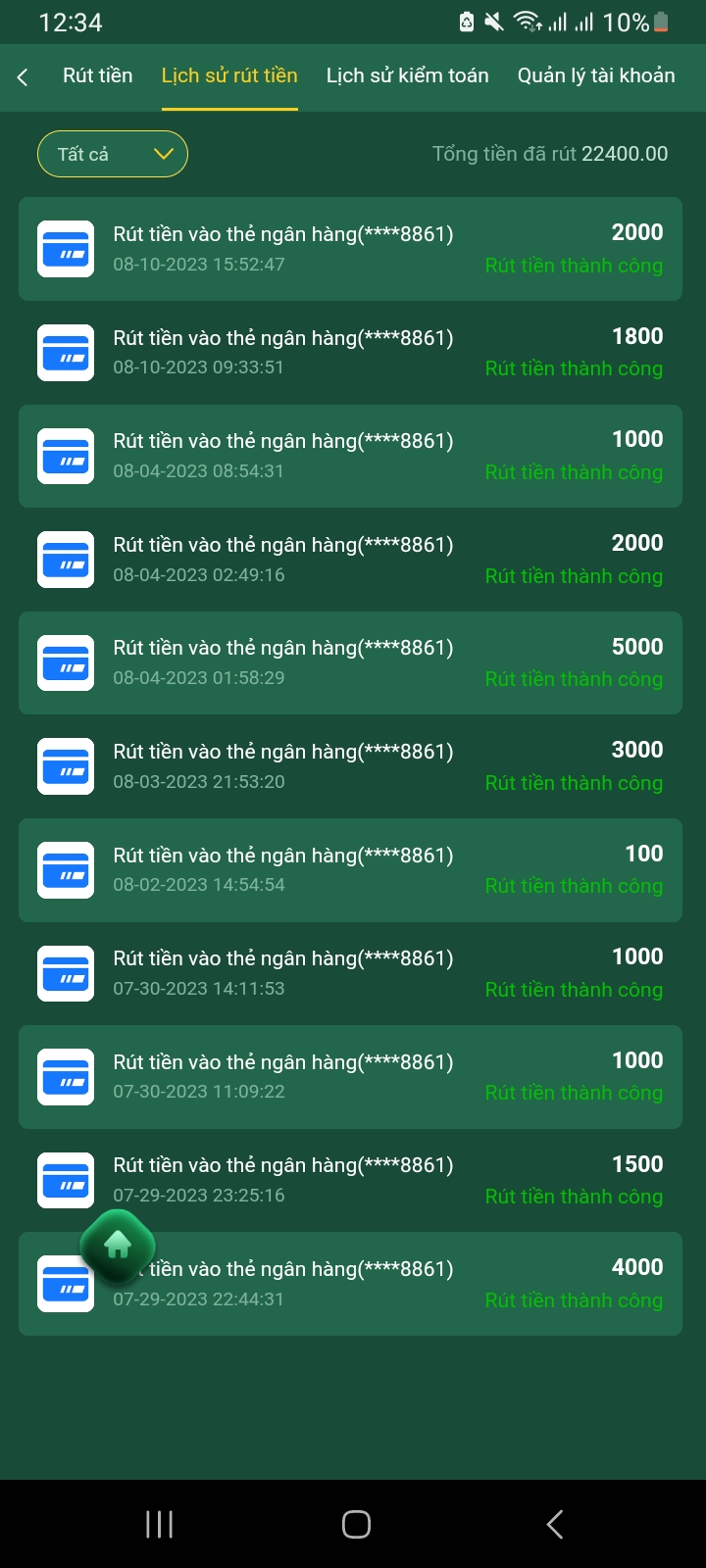Image resolution: width=706 pixels, height=1568 pixels.
Task: Open the 07-29-2023 23:25:16 withdrawal of 1500
Action: [x=350, y=1180]
